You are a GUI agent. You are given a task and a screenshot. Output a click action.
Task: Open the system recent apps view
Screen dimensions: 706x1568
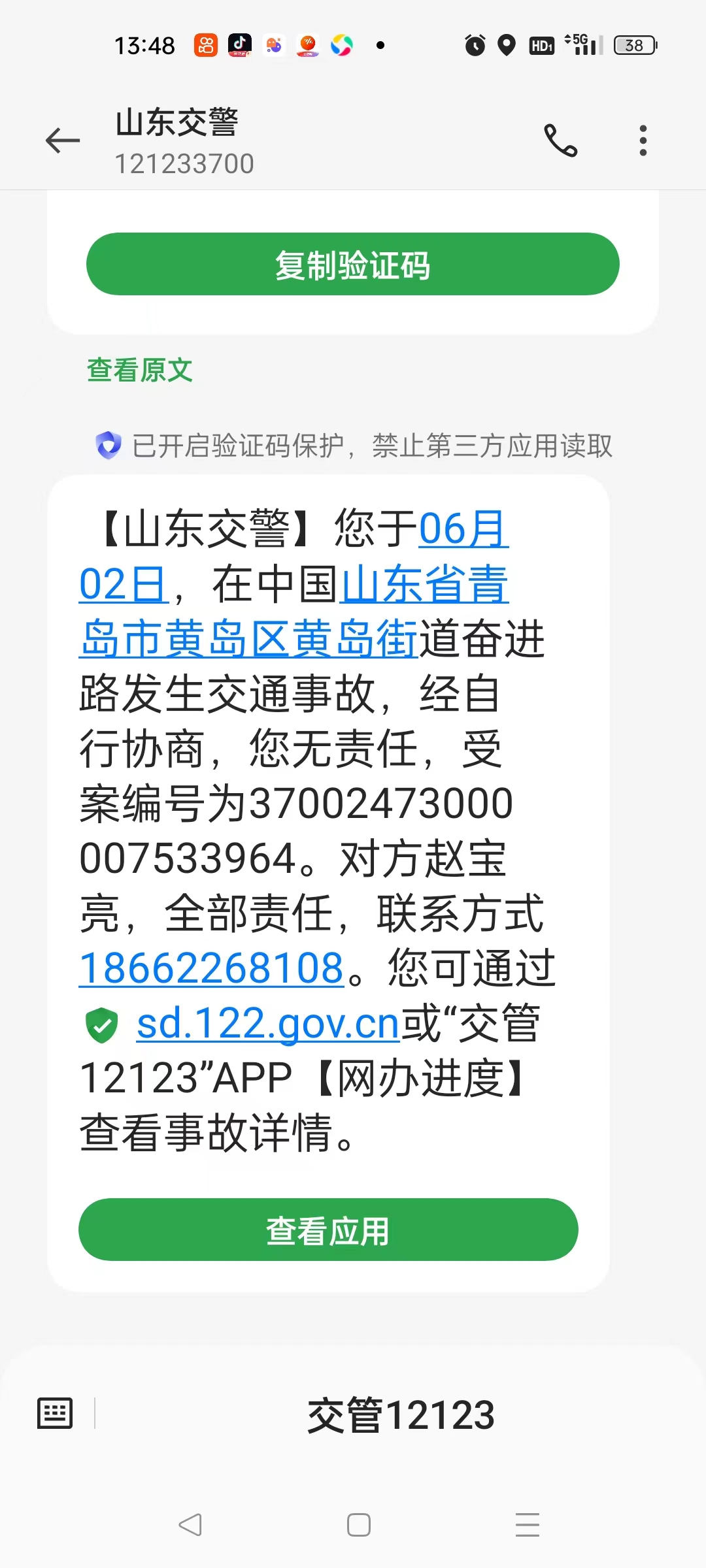(x=527, y=1525)
